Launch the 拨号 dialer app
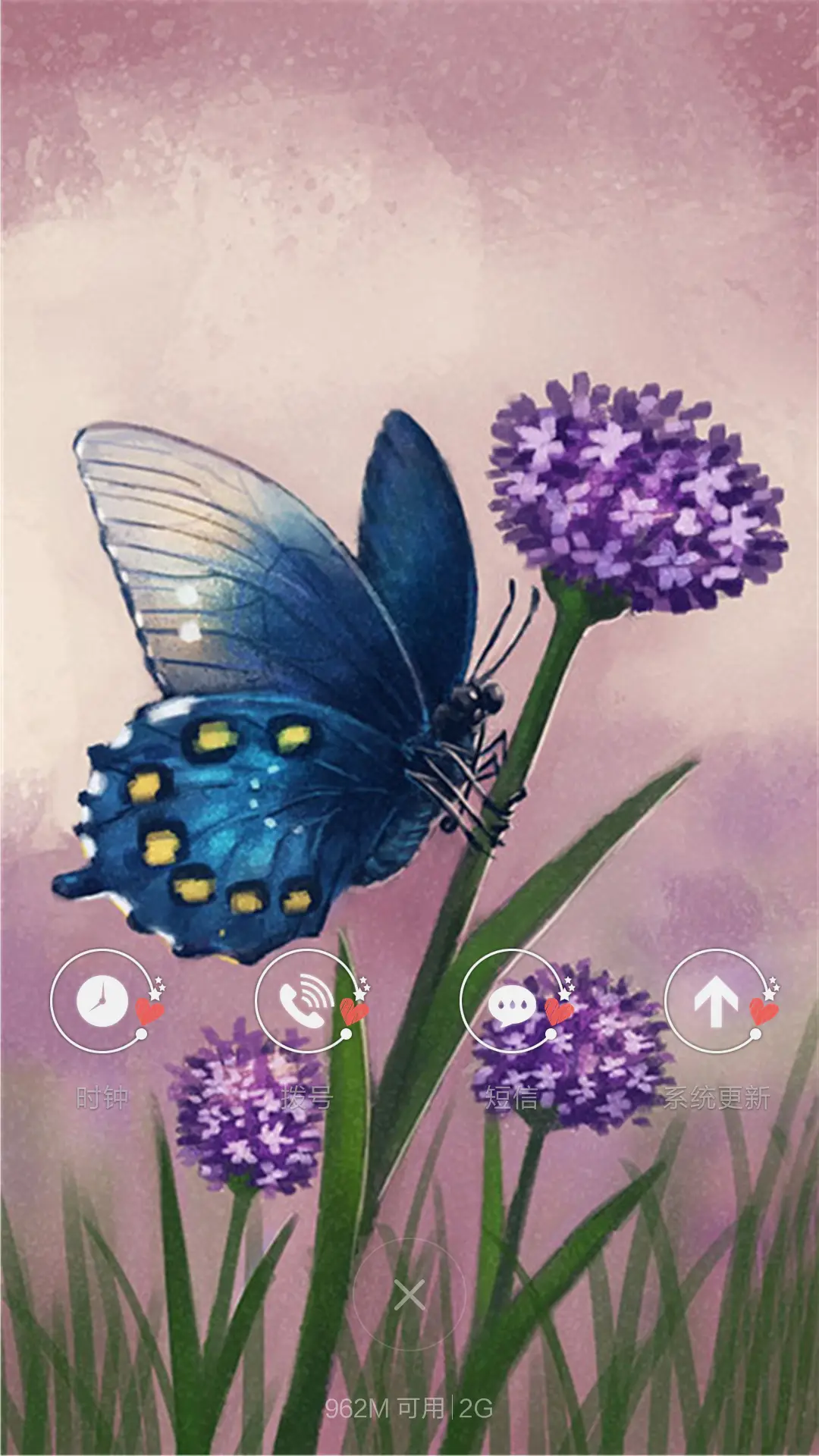Screen dimensions: 819x1456 pos(305,1001)
